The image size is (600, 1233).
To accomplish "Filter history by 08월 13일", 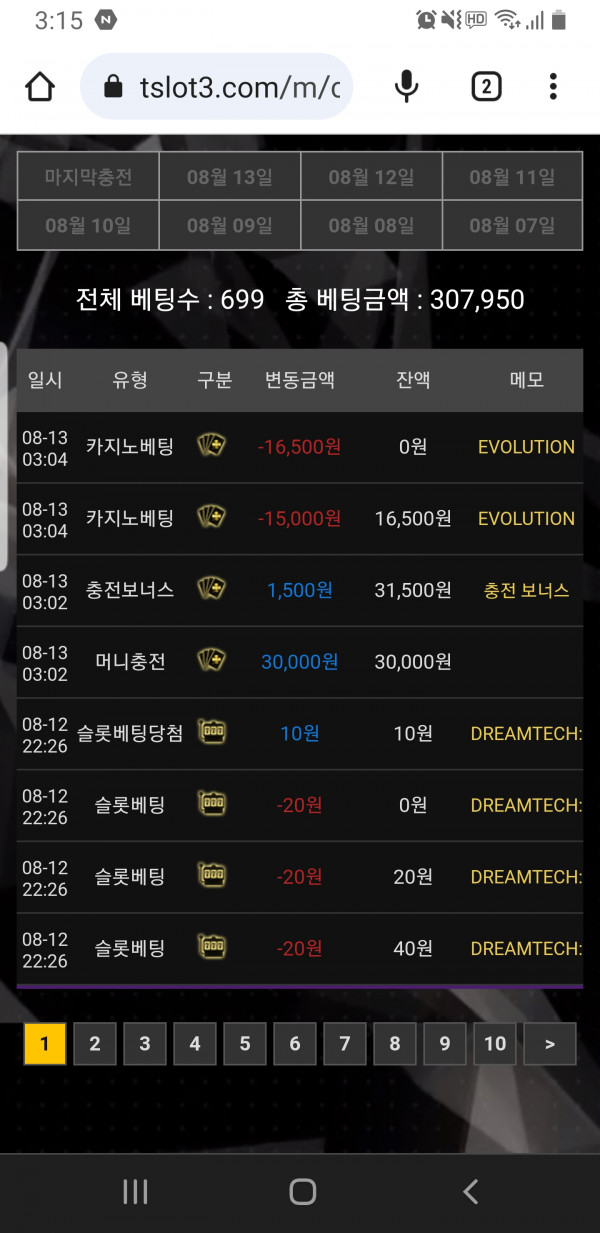I will pyautogui.click(x=229, y=178).
